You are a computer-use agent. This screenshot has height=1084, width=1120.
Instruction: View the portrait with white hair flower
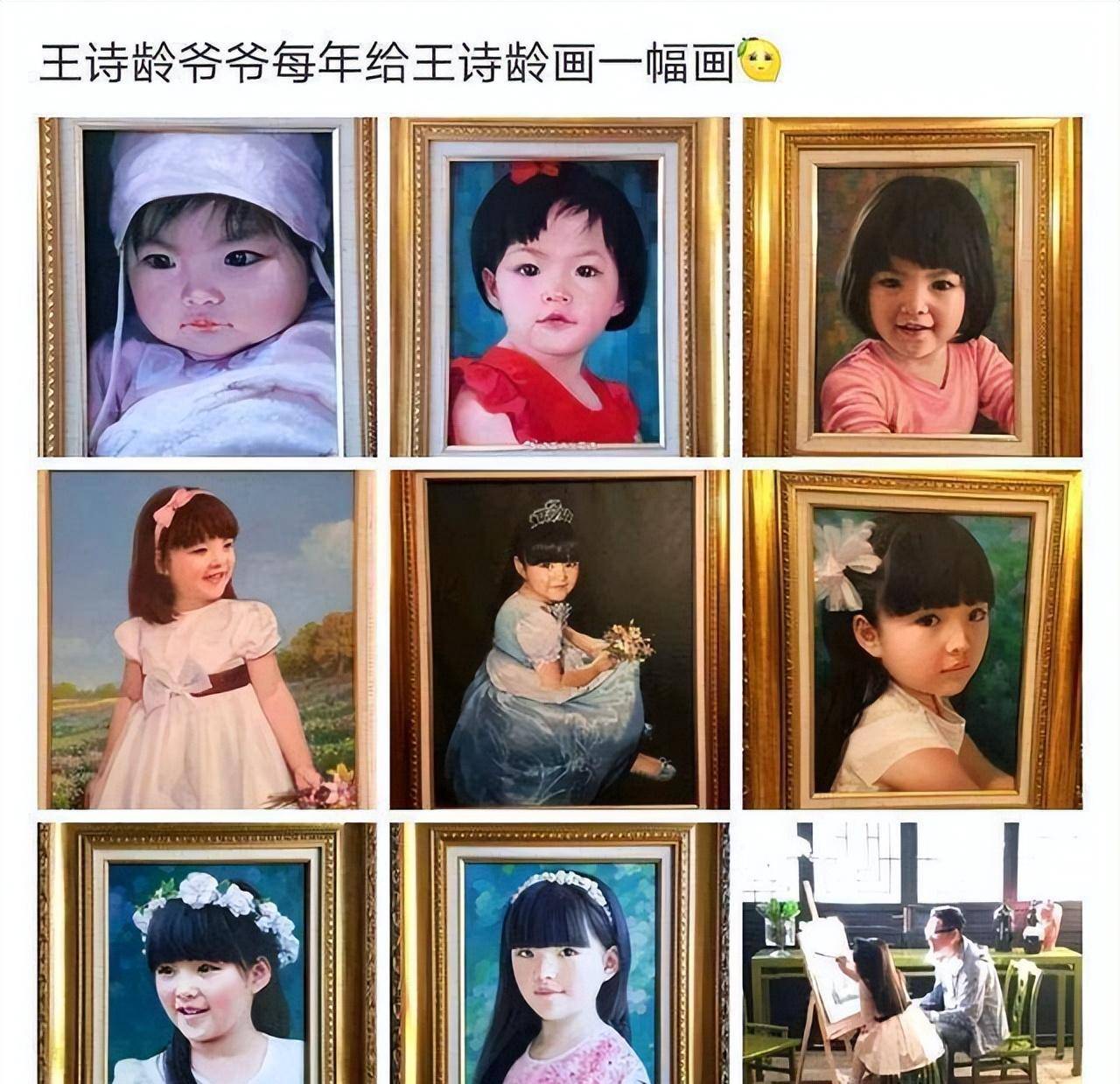tap(912, 639)
